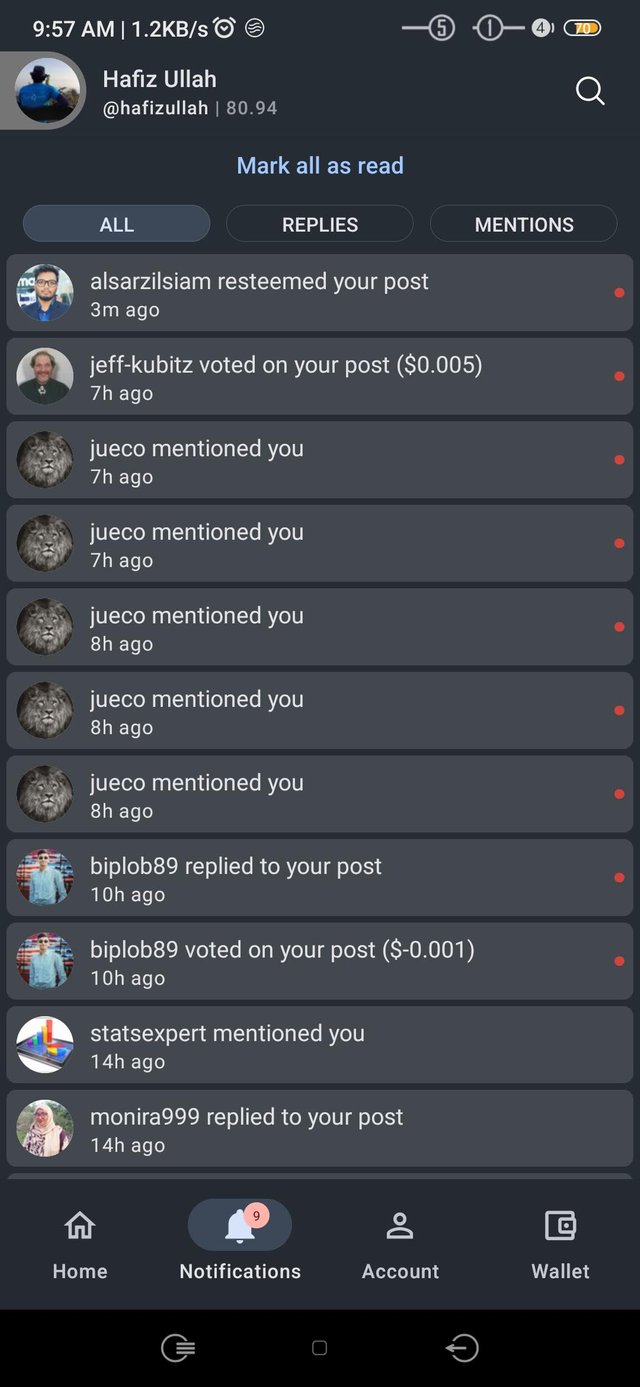The image size is (640, 1387).
Task: Switch to the REPLIES filter
Action: tap(320, 224)
